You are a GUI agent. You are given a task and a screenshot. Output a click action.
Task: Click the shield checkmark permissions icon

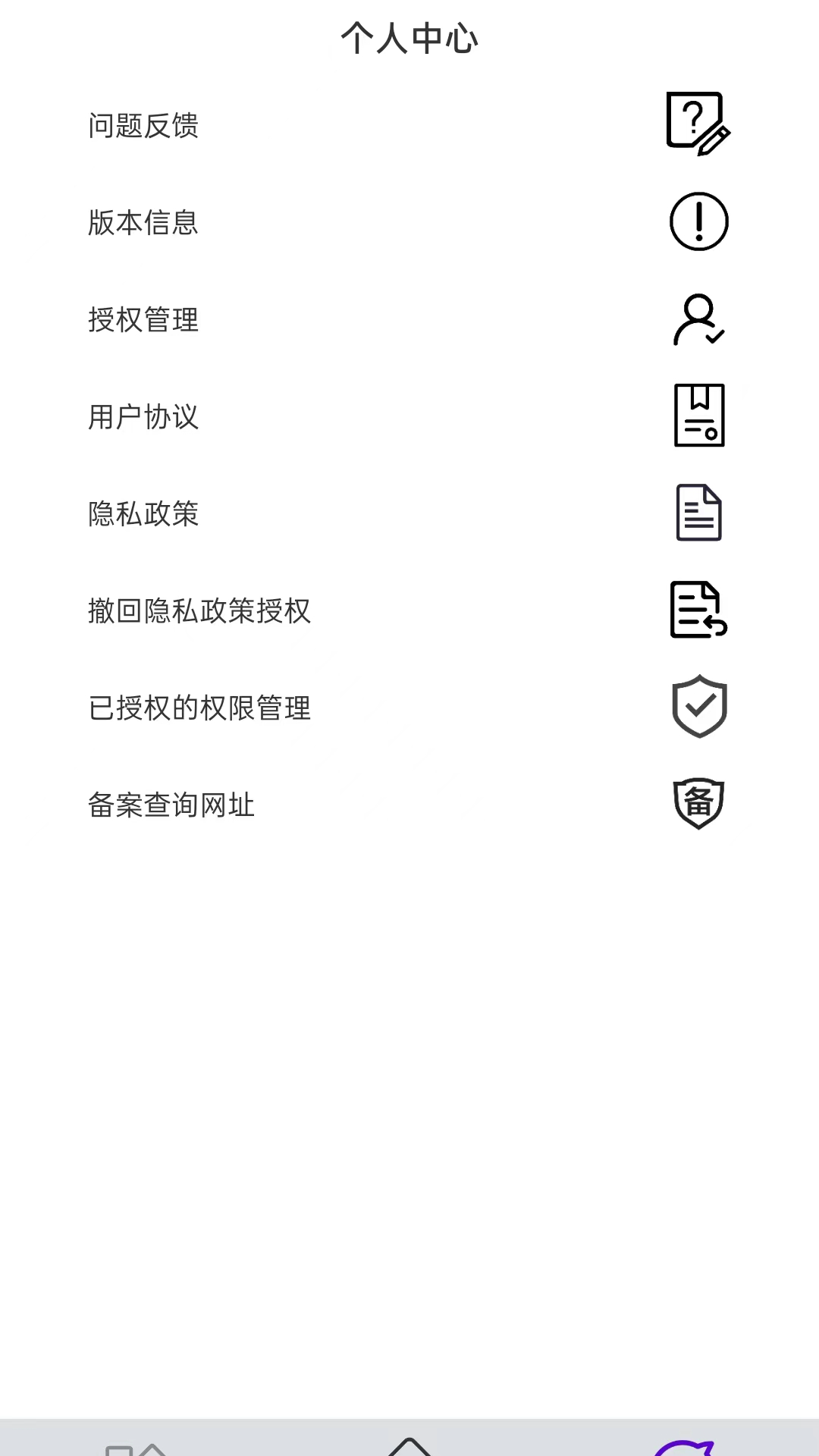point(698,706)
